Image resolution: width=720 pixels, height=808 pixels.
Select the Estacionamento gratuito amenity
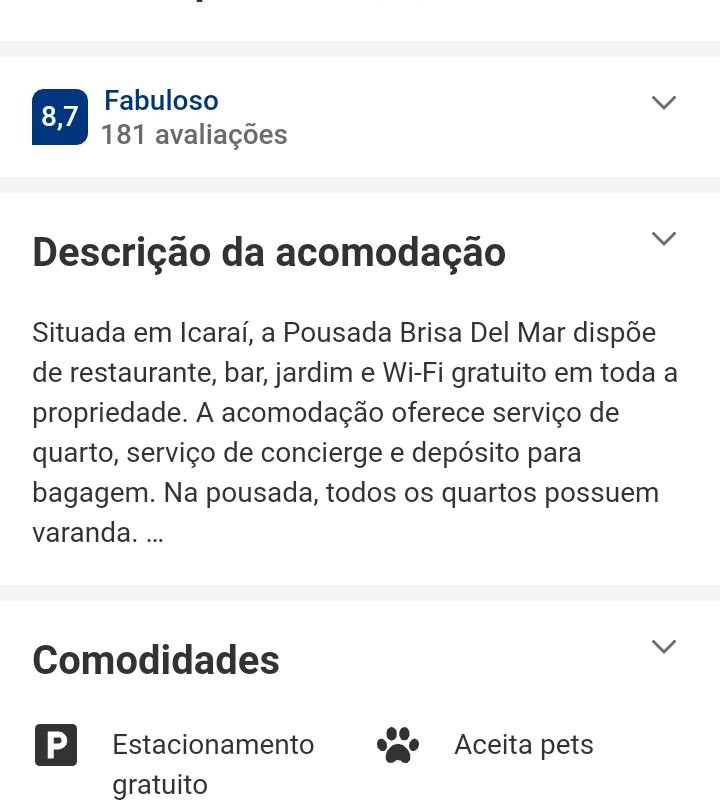(x=213, y=763)
